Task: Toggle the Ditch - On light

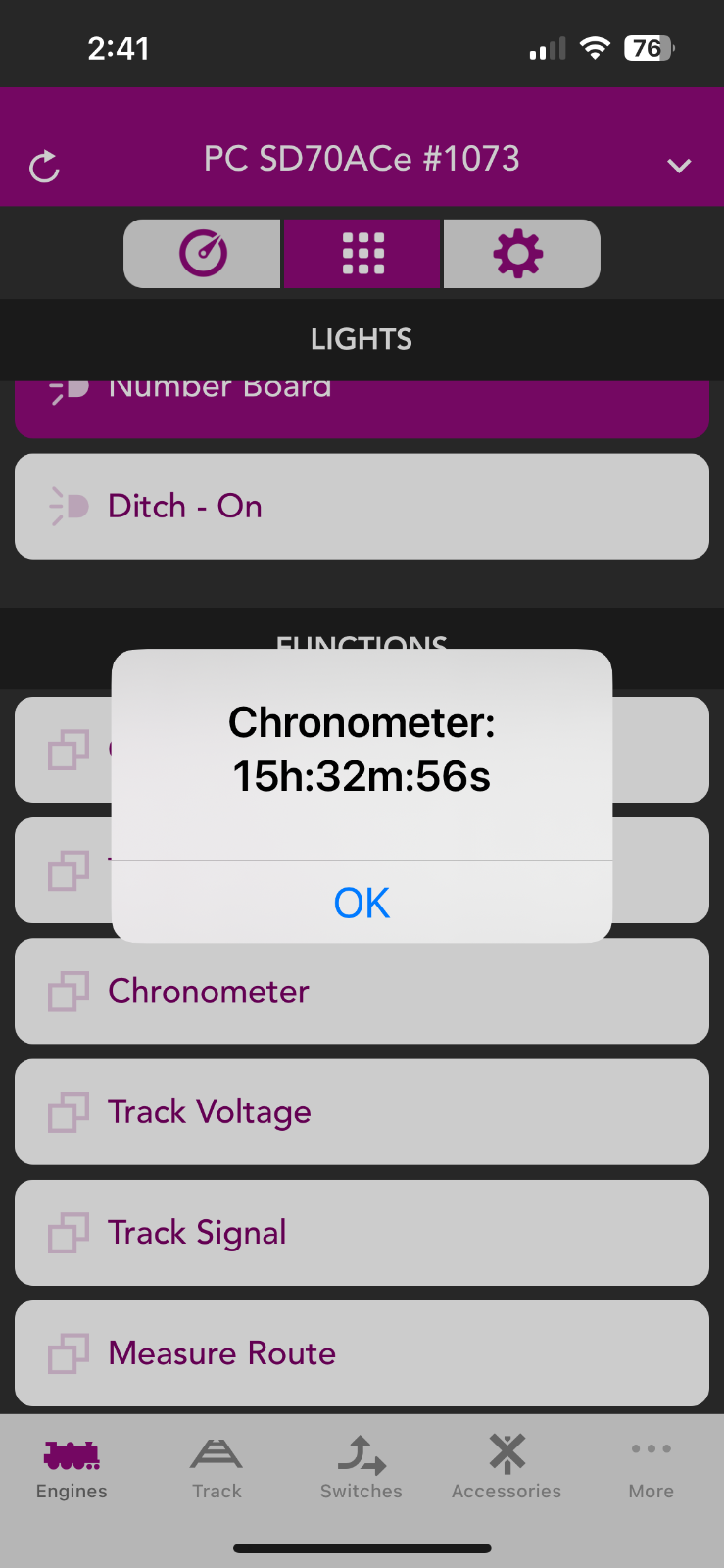Action: coord(362,507)
